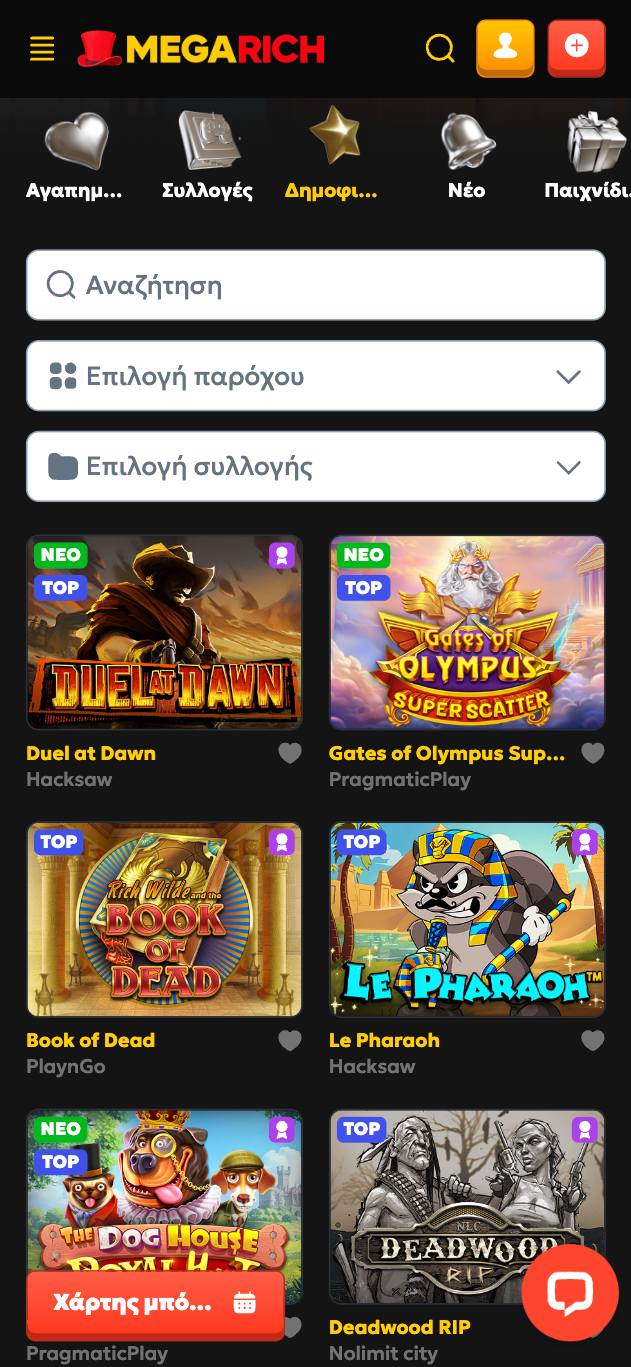Image resolution: width=631 pixels, height=1367 pixels.
Task: Like the Le Pharaoh game
Action: (x=593, y=1041)
